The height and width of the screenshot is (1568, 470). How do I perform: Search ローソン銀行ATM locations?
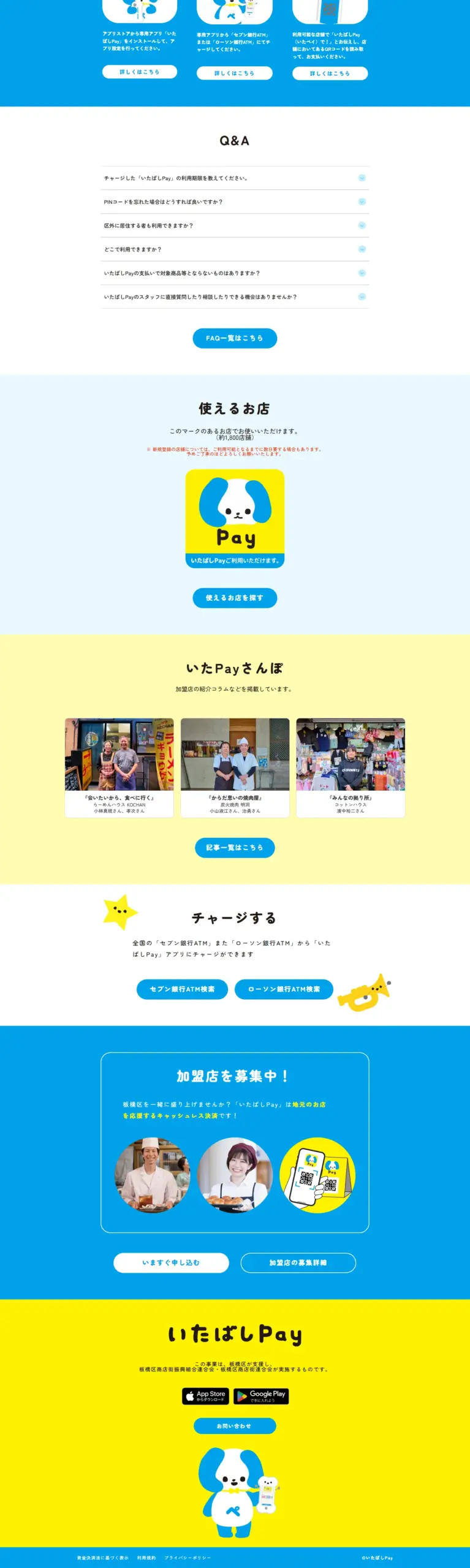284,989
